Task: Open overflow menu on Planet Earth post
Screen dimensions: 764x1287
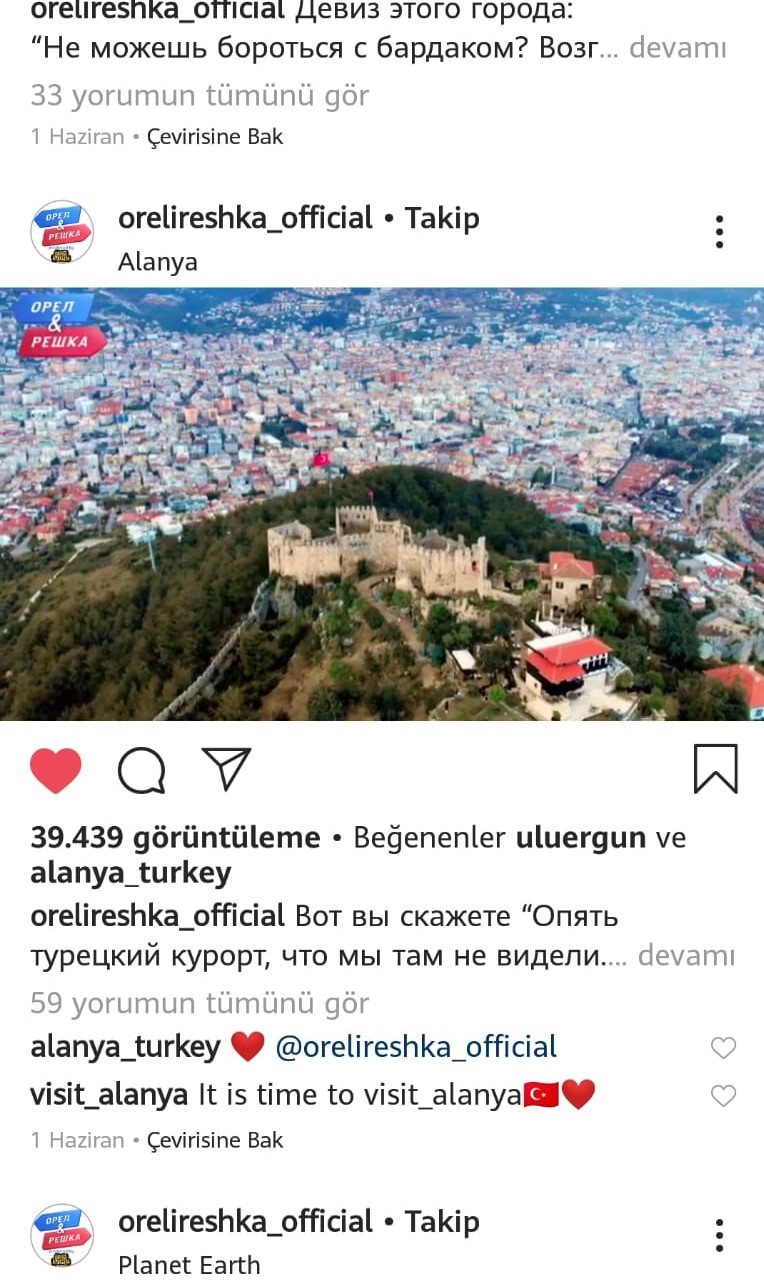Action: (x=719, y=1235)
